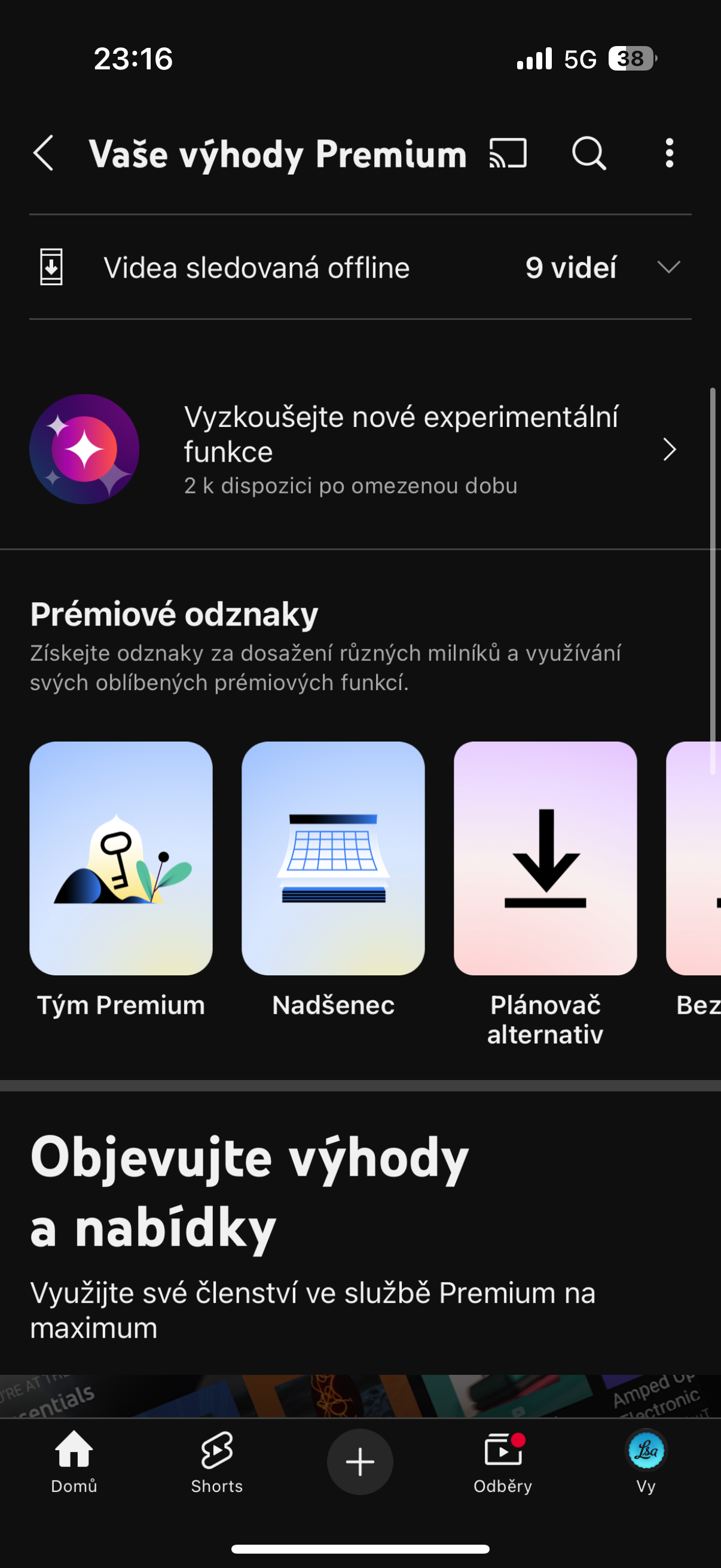This screenshot has width=721, height=1568.
Task: Open the Odběry tab
Action: pos(503,1461)
